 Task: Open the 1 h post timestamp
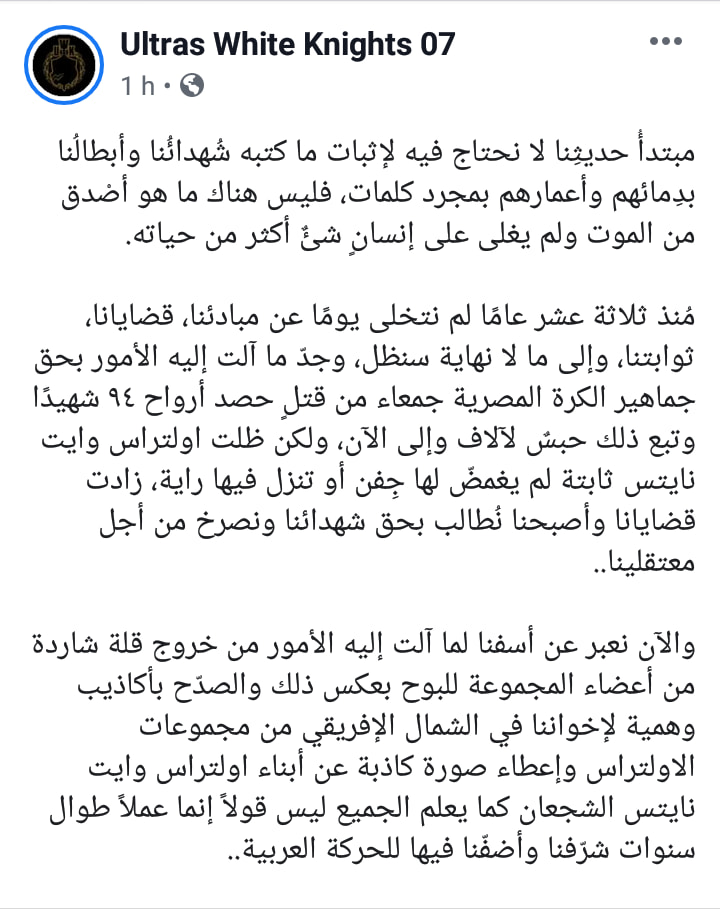tap(138, 86)
